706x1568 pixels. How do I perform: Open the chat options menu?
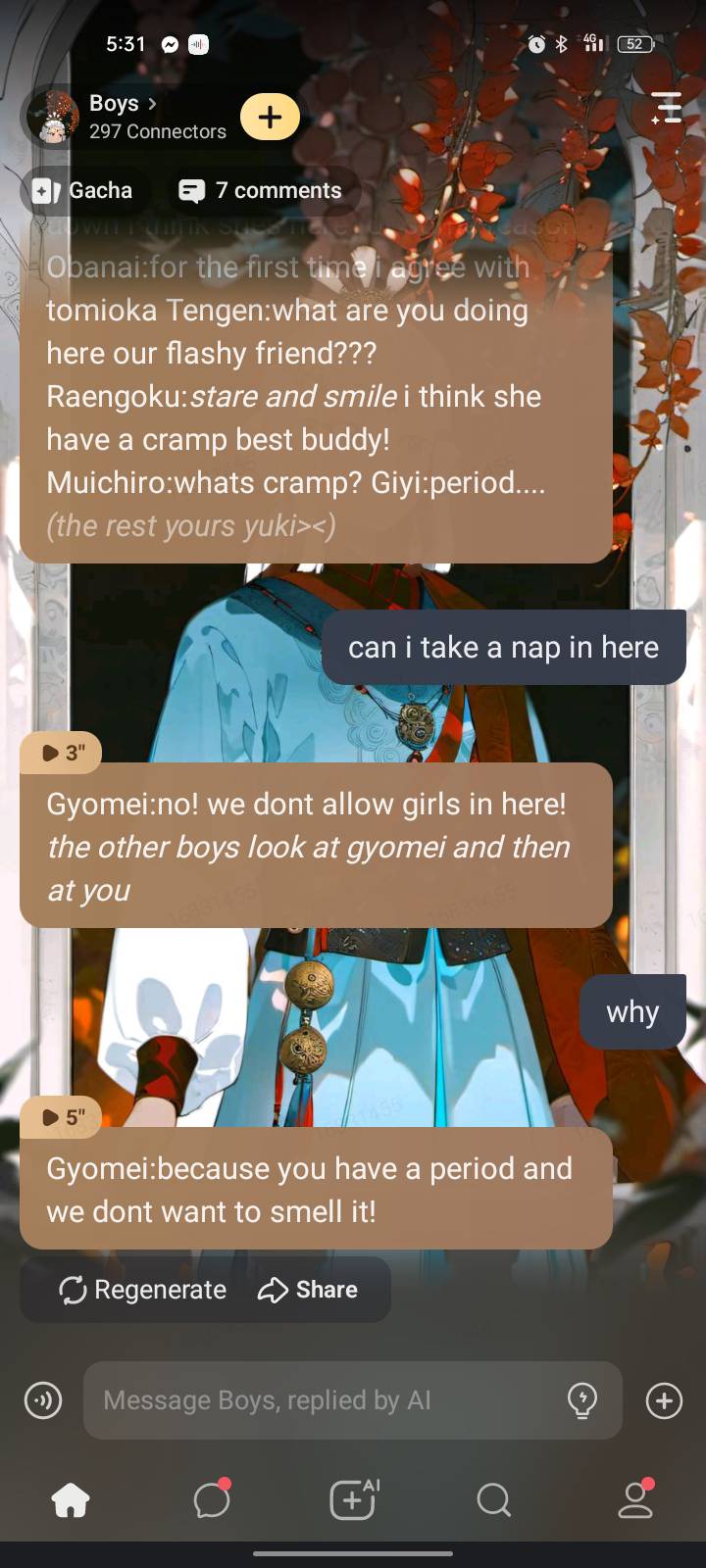point(666,108)
